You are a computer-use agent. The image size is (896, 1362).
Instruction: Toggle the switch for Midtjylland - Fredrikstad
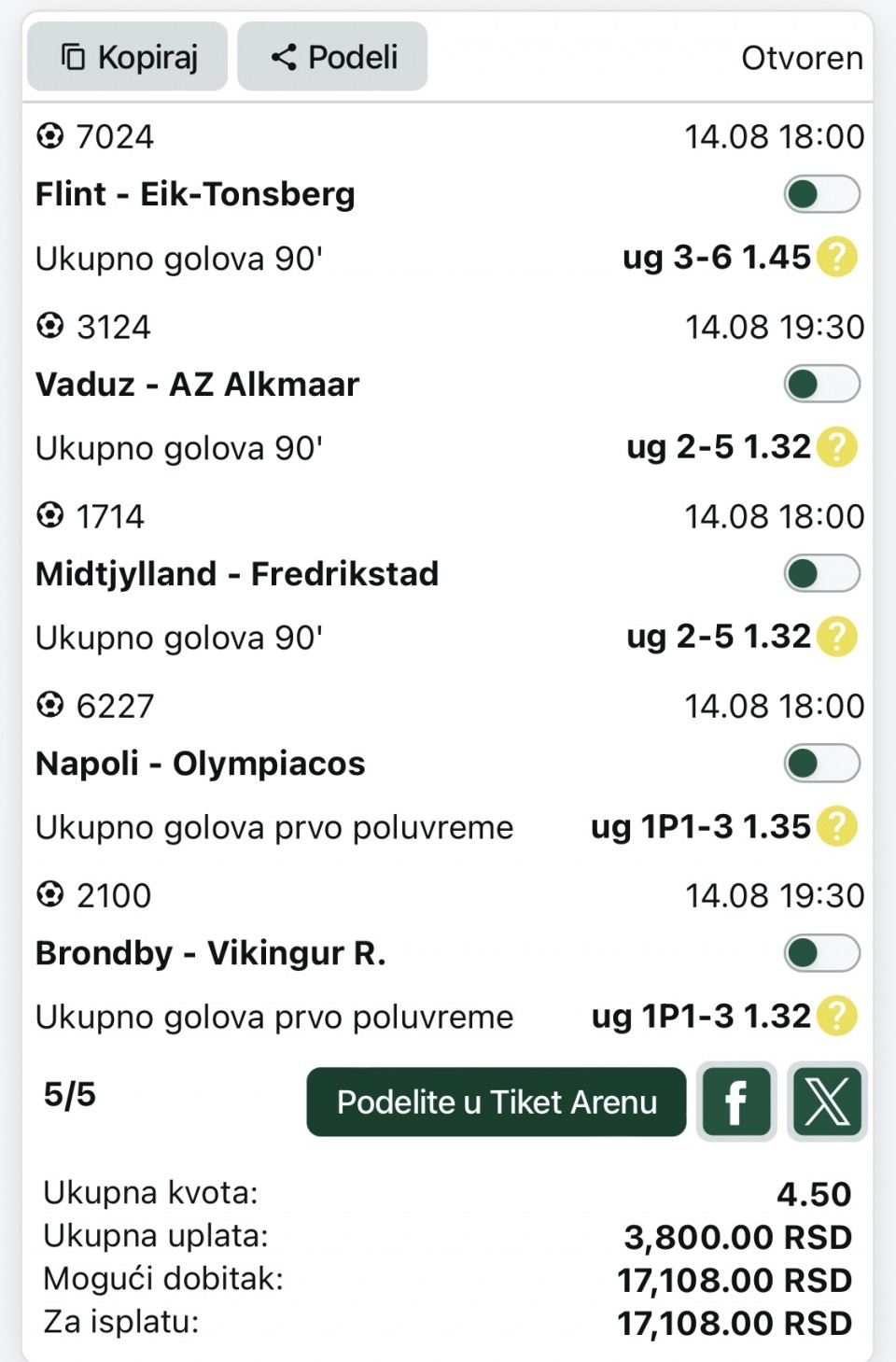(x=821, y=573)
